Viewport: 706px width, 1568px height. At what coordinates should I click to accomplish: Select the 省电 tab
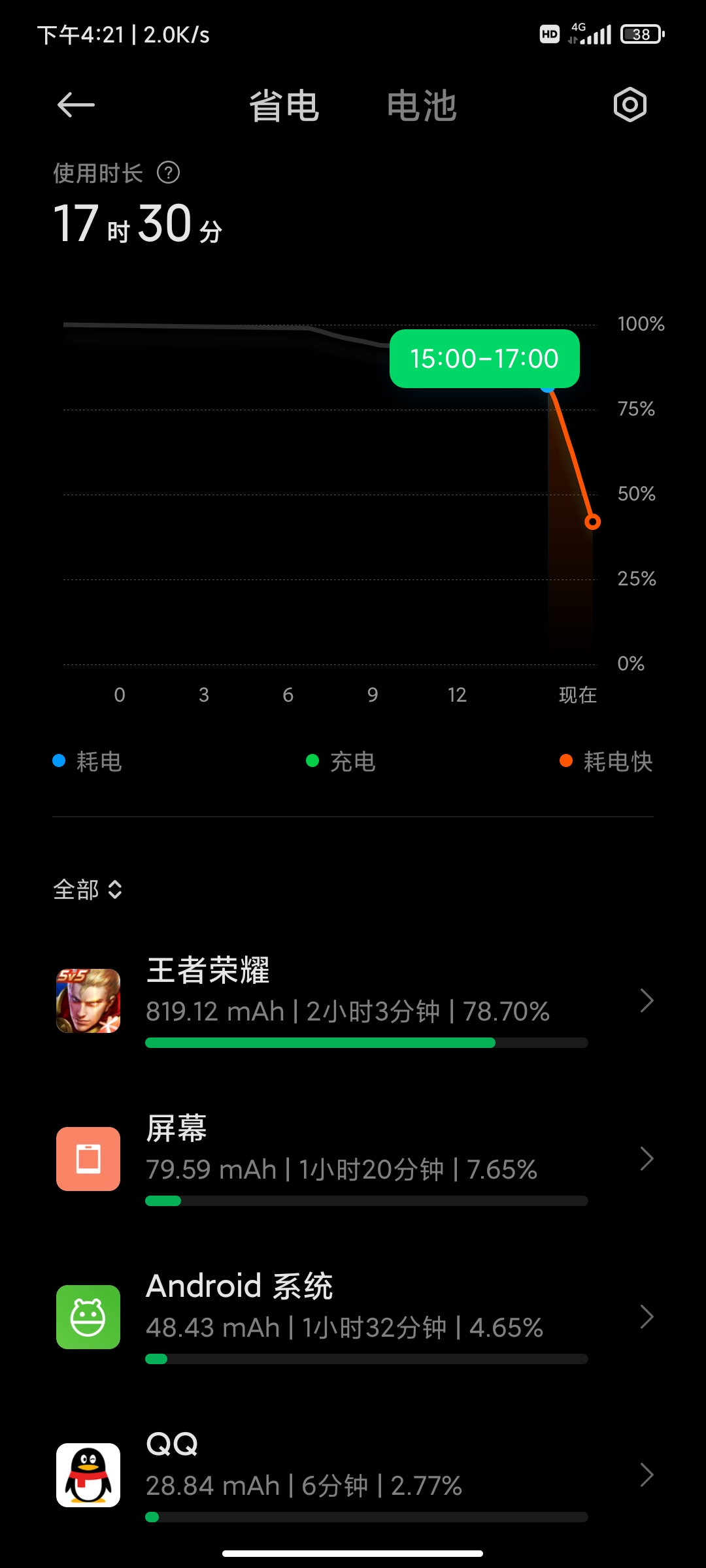[x=284, y=106]
